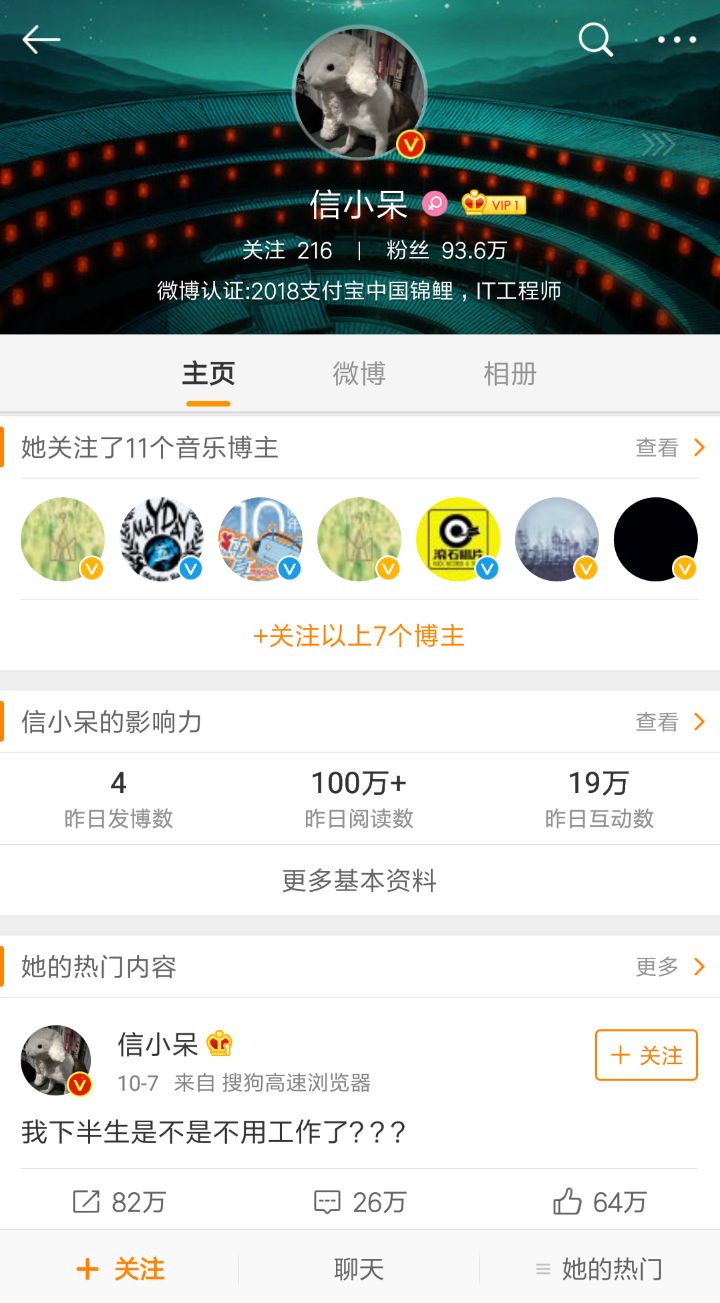720x1303 pixels.
Task: Open the 滚石唱片 blogger avatar
Action: (458, 539)
